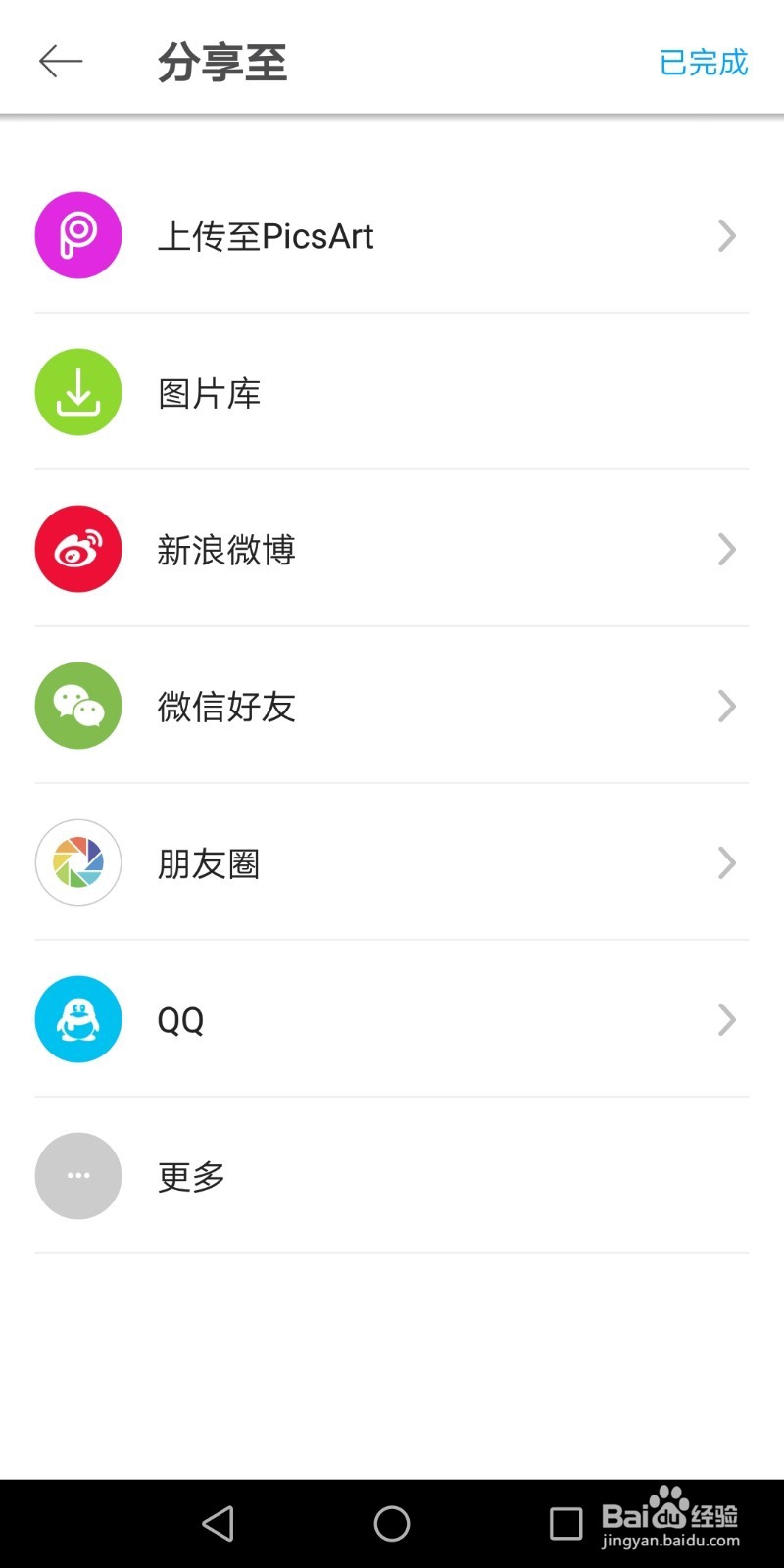Open 更多 sharing options
784x1568 pixels.
pyautogui.click(x=392, y=1176)
